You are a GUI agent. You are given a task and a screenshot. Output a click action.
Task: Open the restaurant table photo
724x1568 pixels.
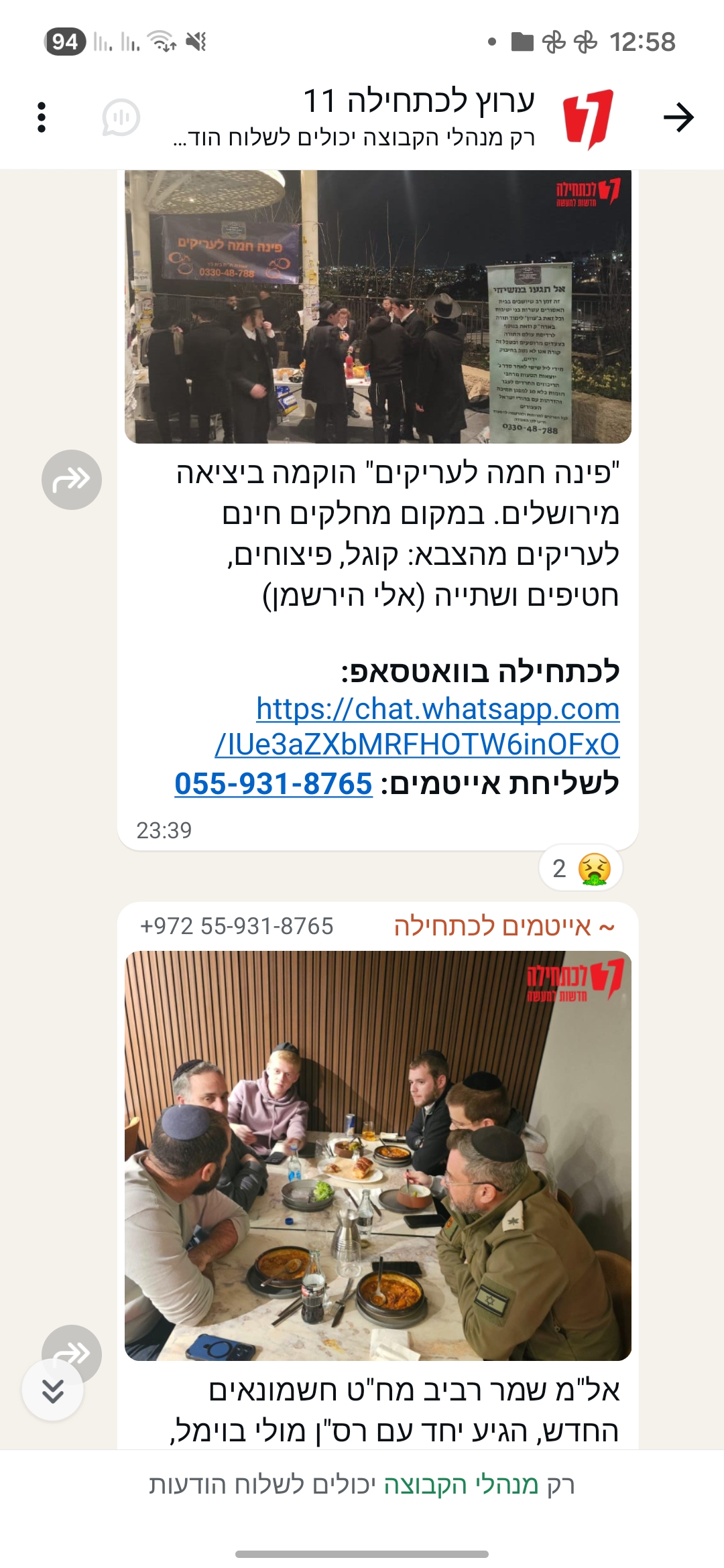377,1155
